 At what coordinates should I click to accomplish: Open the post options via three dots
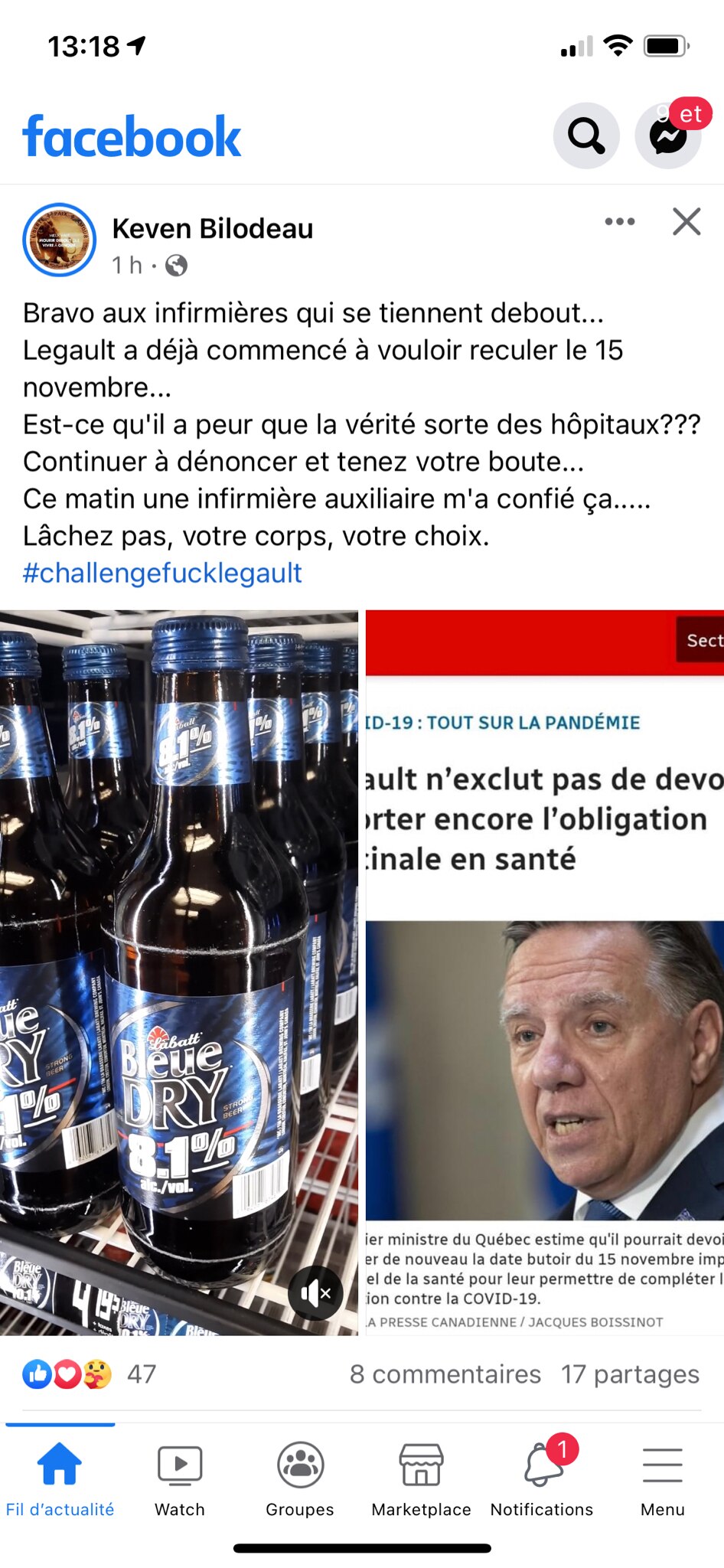(x=620, y=220)
